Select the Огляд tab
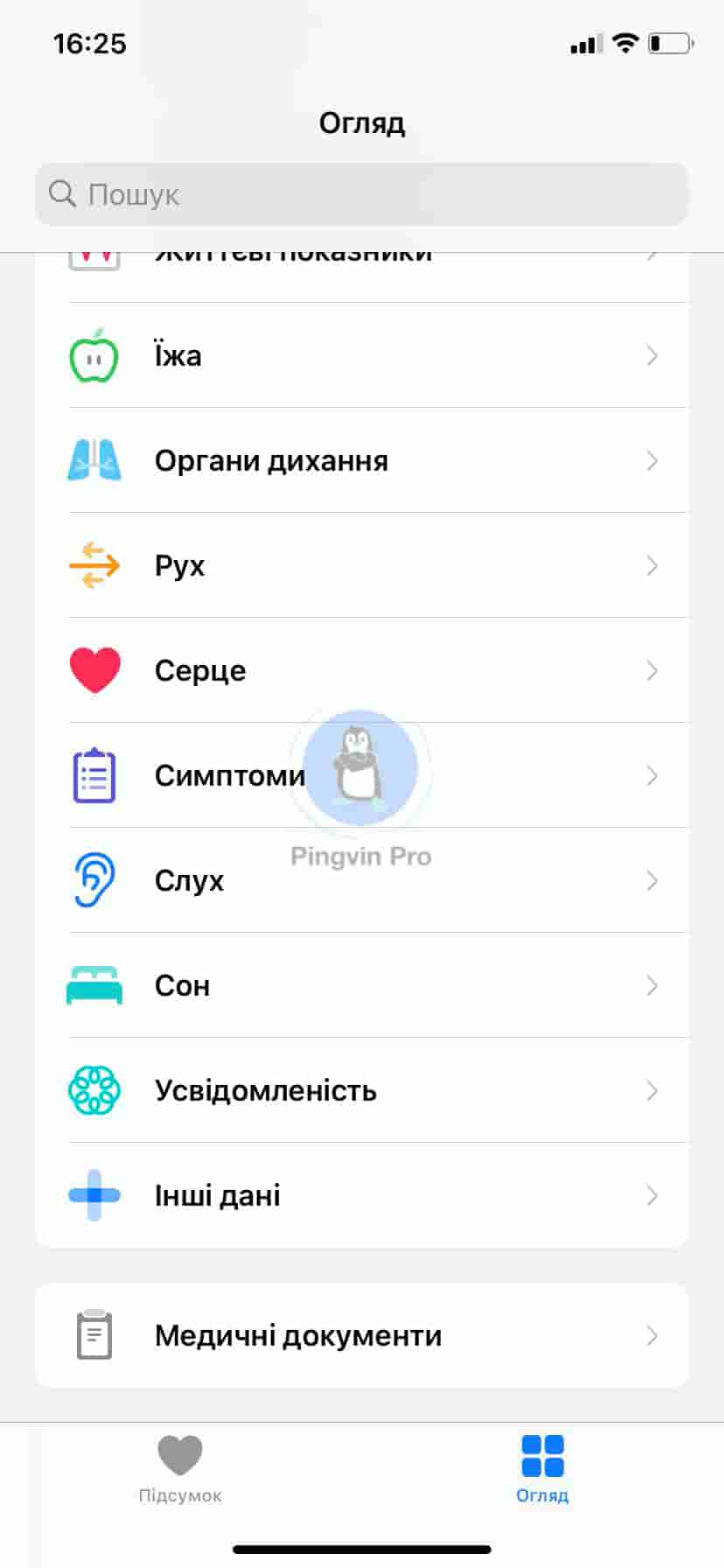This screenshot has height=1568, width=724. [x=542, y=1469]
